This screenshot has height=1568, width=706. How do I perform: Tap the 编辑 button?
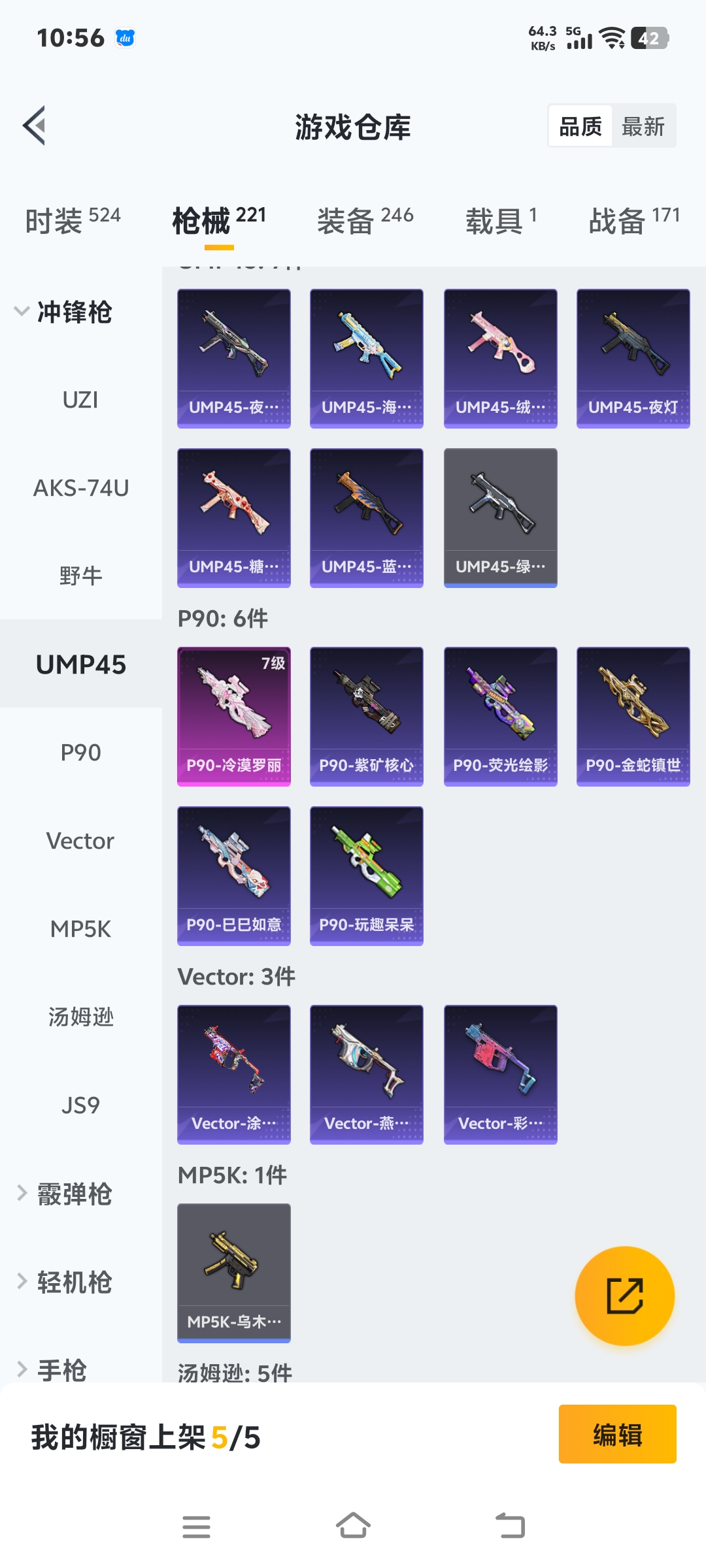[x=617, y=1435]
